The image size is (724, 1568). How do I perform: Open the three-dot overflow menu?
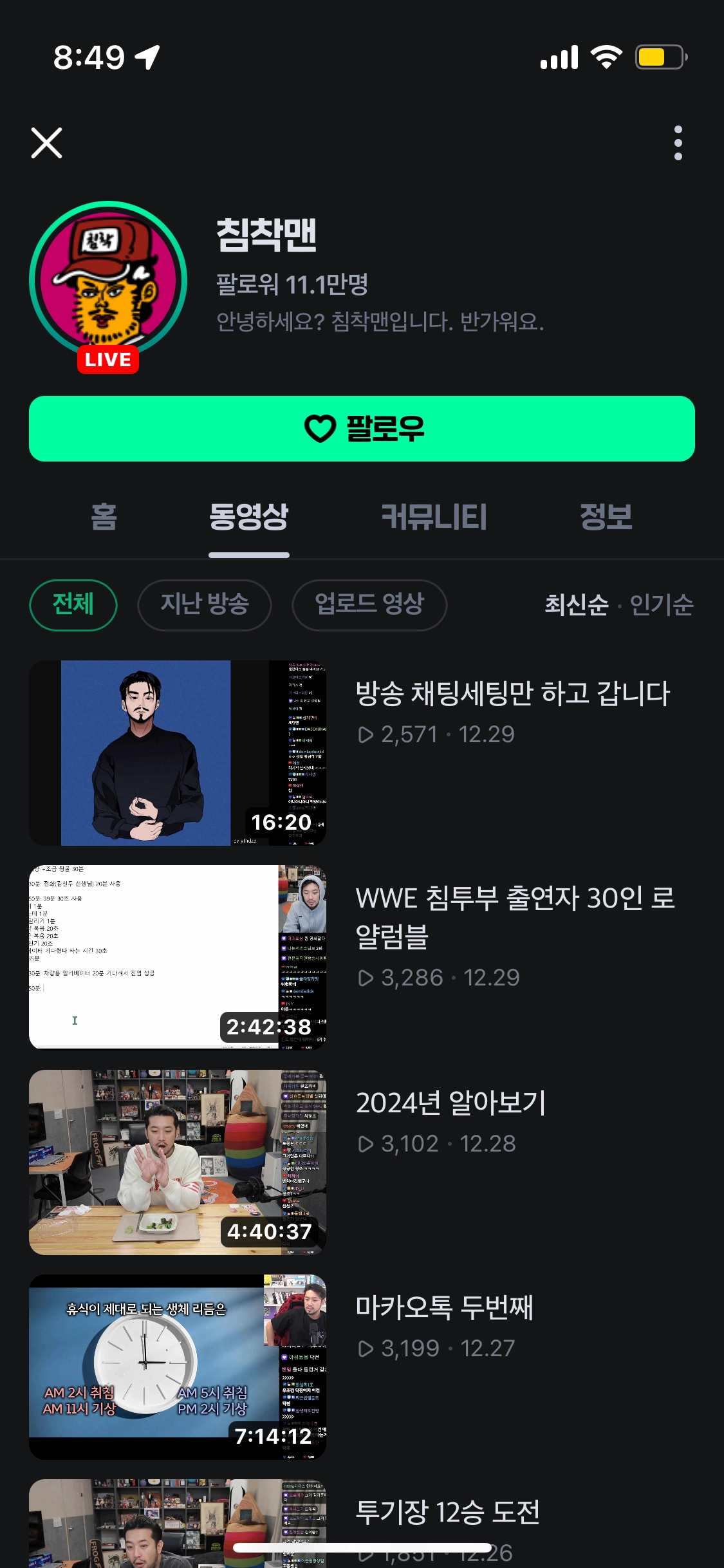678,143
